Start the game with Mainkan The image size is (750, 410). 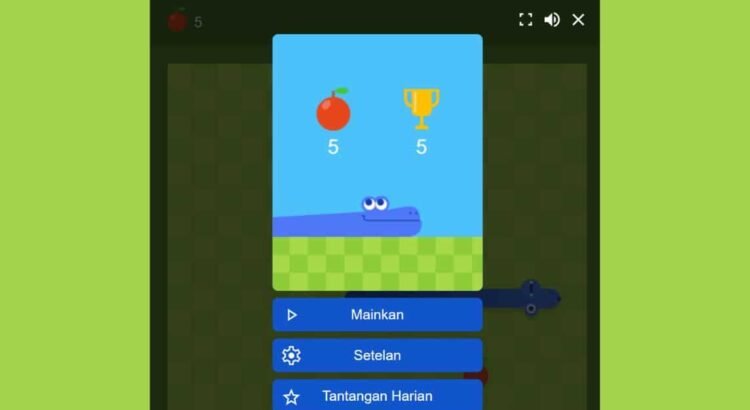pos(377,314)
